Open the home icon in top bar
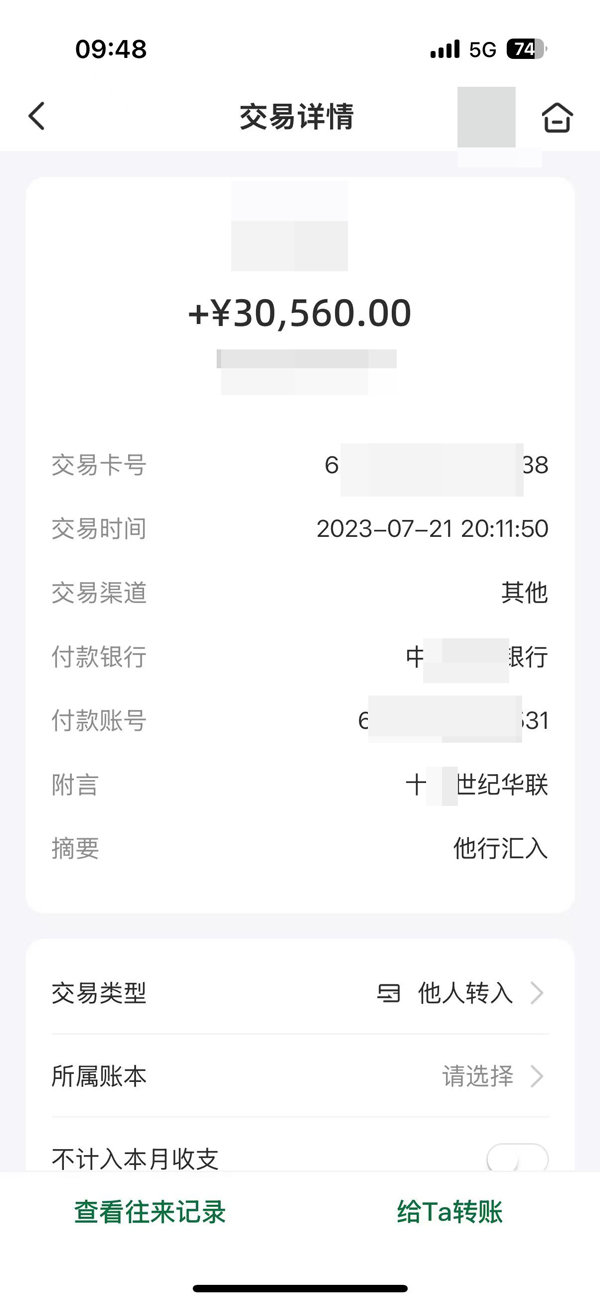 coord(557,117)
